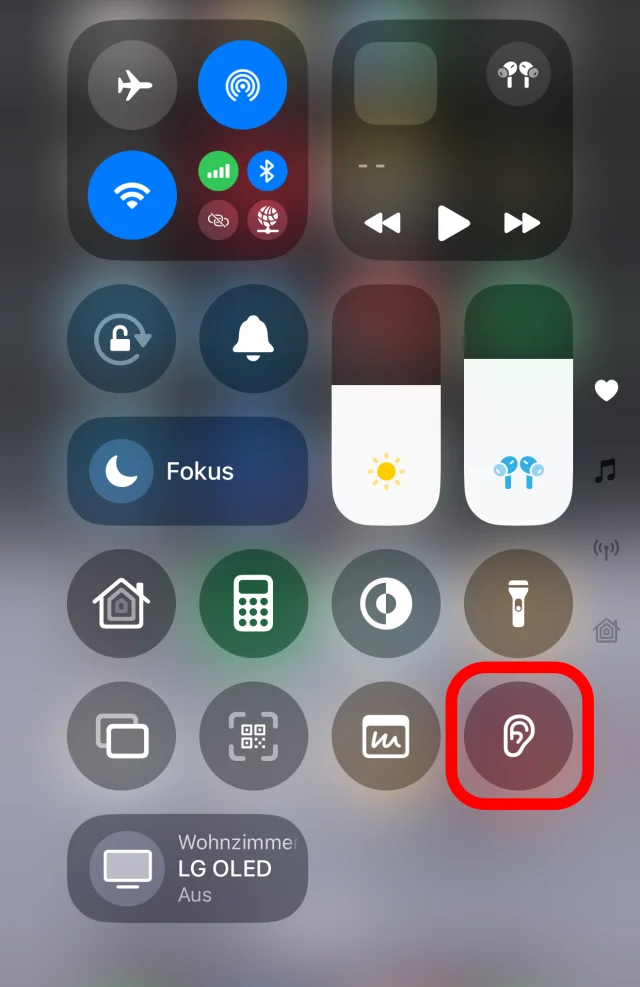Open AirPods audio output picker
Viewport: 640px width, 987px height.
517,74
